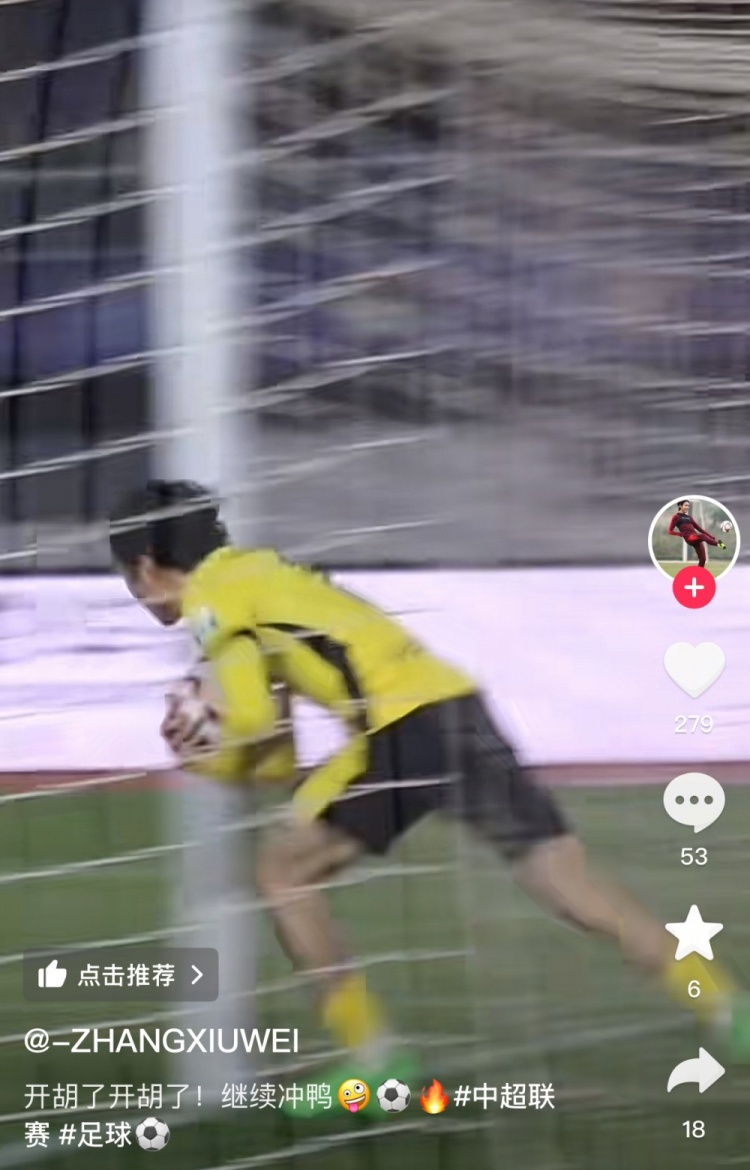Open the @-ZHANGXIUWEI username link

162,1041
